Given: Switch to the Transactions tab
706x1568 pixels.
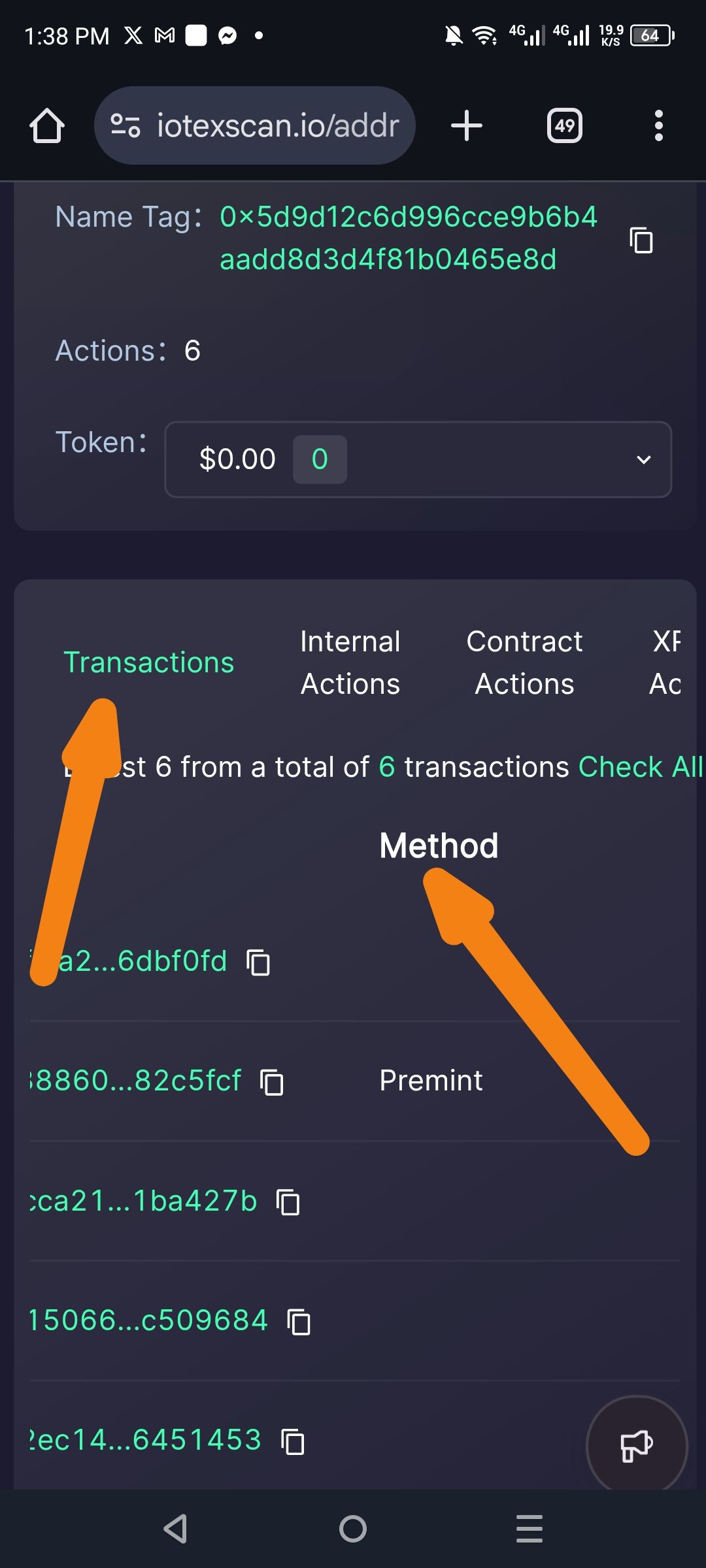Looking at the screenshot, I should point(149,662).
